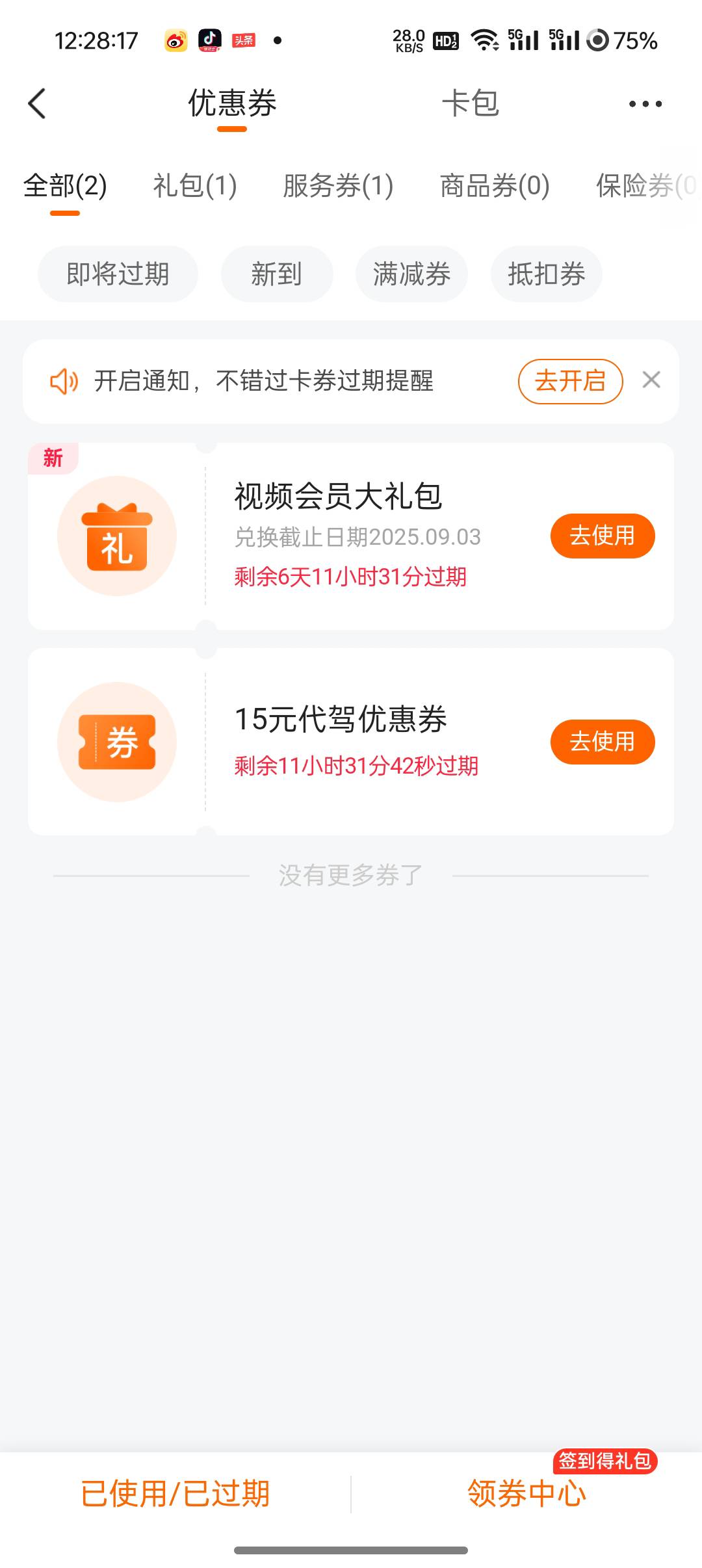
Task: Select the 礼包(1) category tab
Action: [x=195, y=186]
